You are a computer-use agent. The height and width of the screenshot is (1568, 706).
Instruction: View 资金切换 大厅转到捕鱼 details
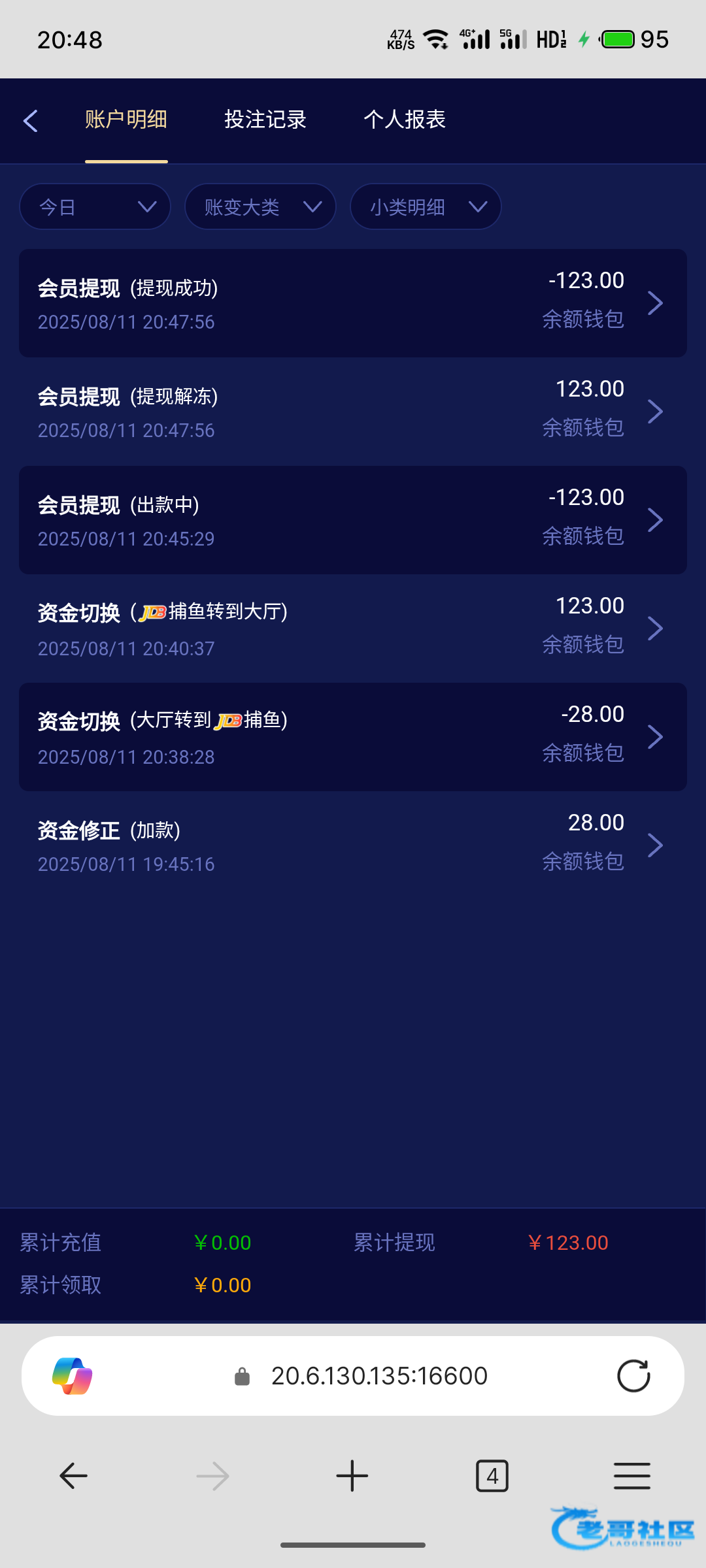click(x=353, y=737)
